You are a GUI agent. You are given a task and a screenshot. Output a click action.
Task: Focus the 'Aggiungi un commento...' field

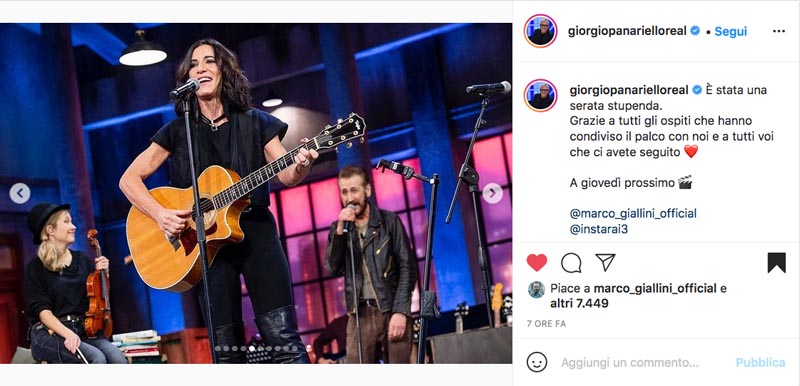630,363
